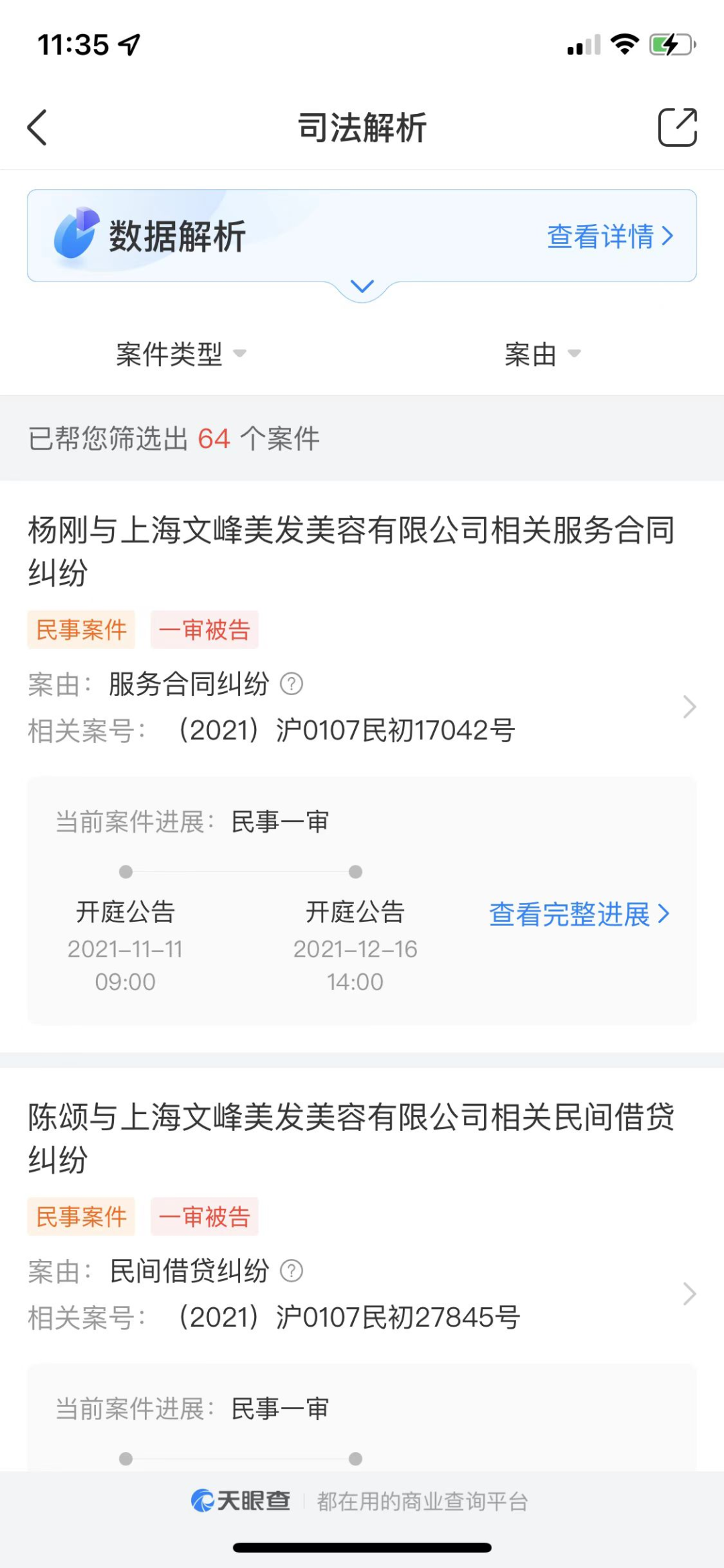Image resolution: width=724 pixels, height=1568 pixels.
Task: Tap 查看详情 in the 数据解析 banner
Action: pyautogui.click(x=610, y=236)
